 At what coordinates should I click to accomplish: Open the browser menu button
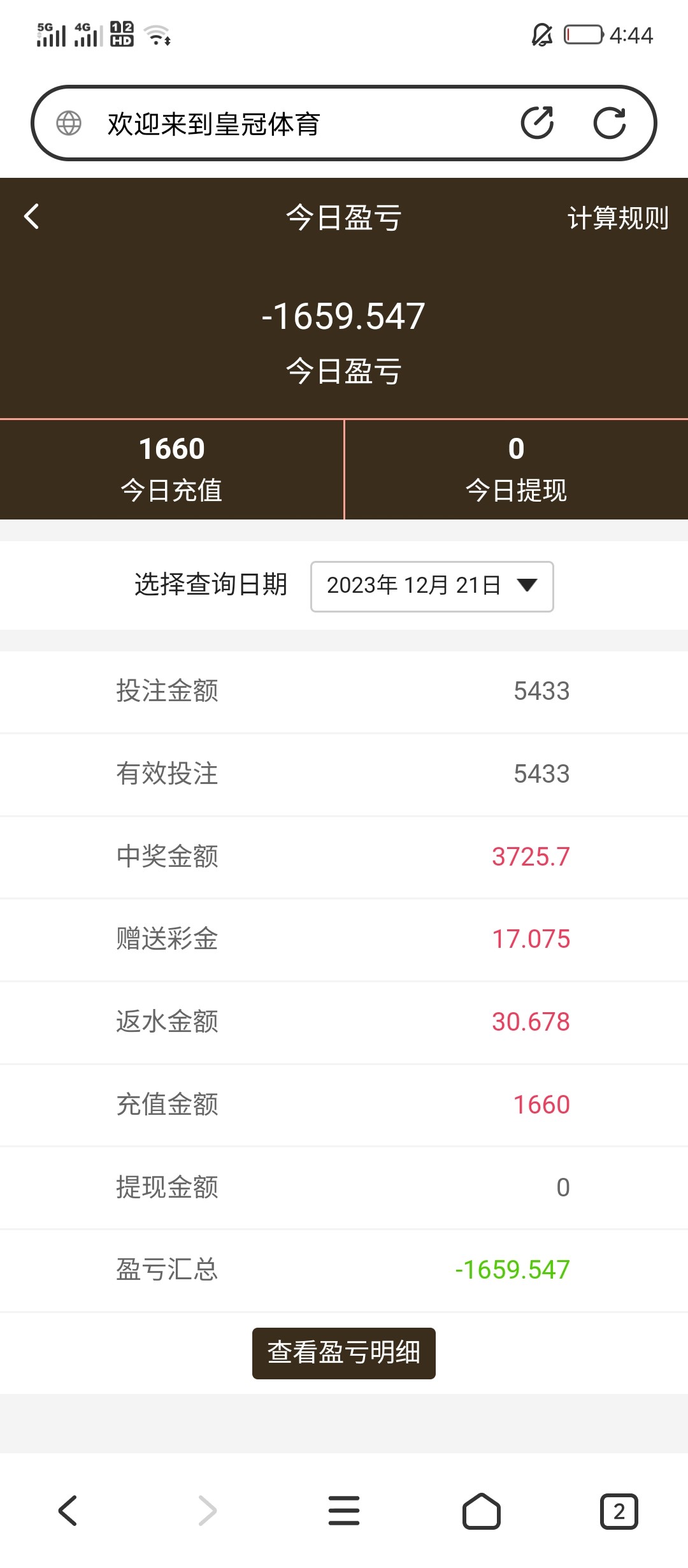click(344, 1511)
